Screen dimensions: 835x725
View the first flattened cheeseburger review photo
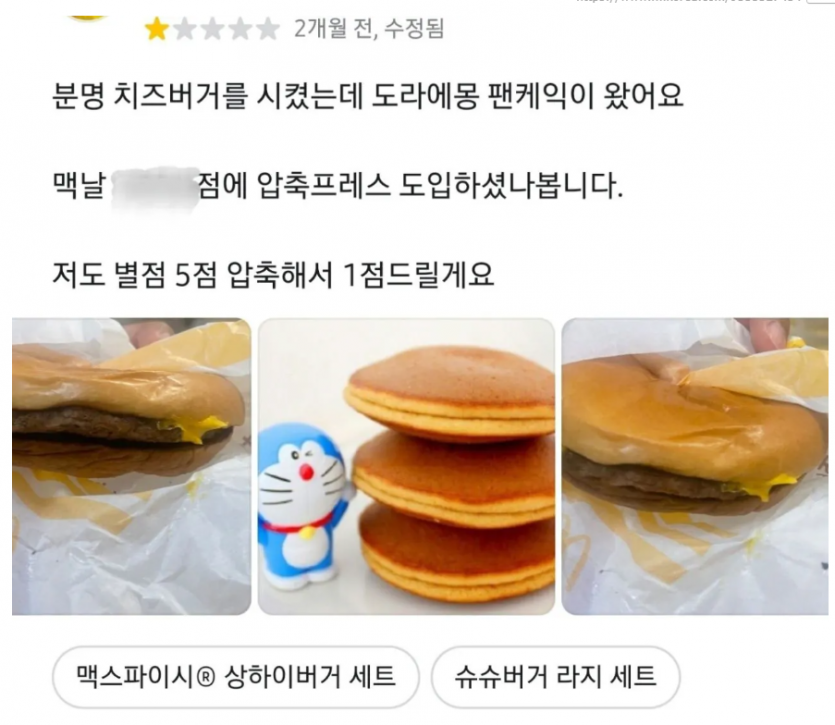131,466
